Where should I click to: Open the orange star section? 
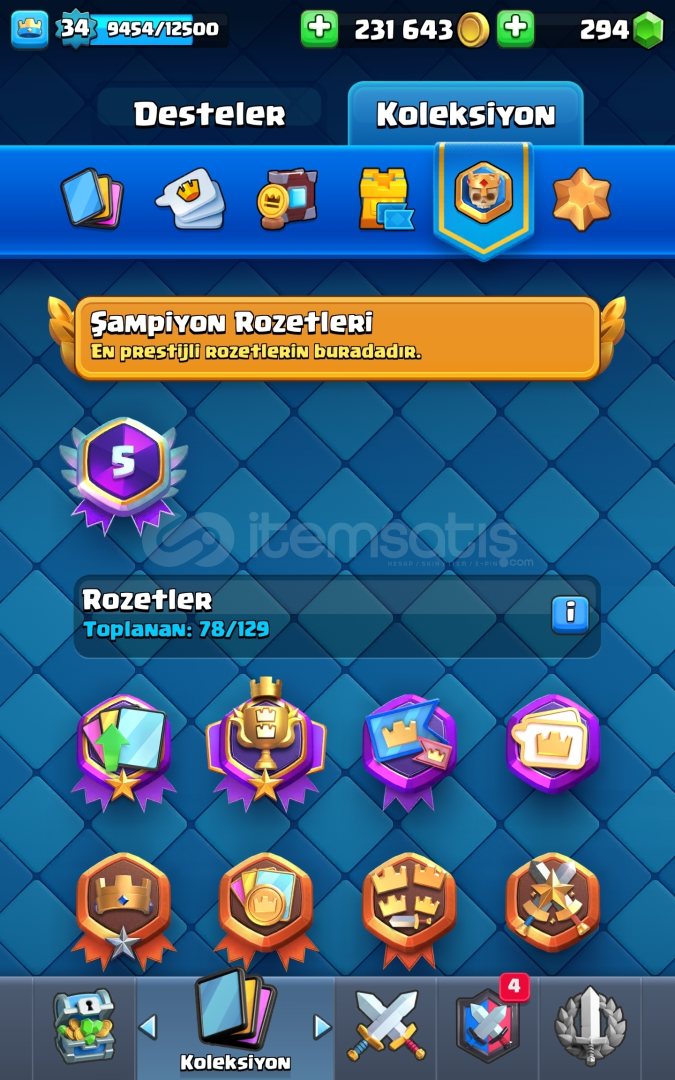[582, 199]
